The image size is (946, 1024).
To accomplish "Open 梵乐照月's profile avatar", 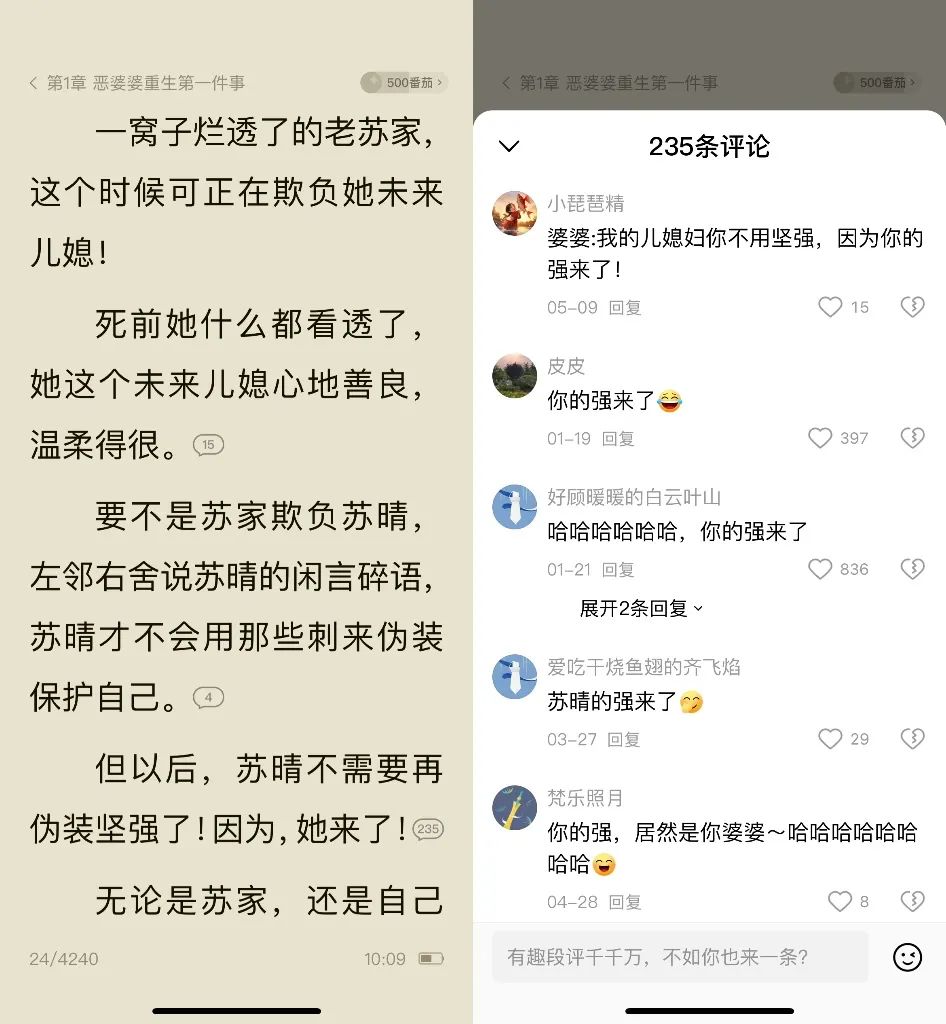I will click(x=515, y=808).
